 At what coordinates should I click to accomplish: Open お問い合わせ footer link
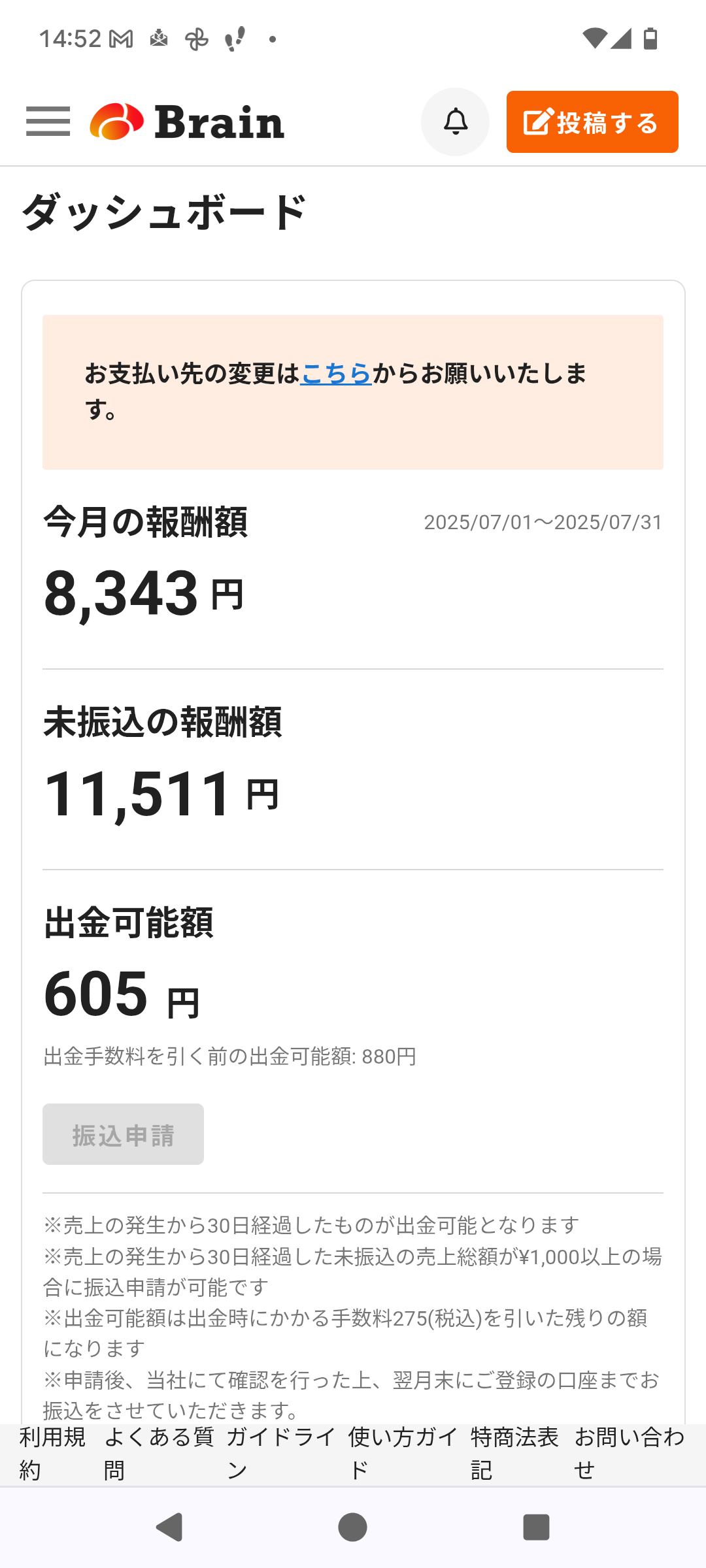click(x=630, y=1454)
